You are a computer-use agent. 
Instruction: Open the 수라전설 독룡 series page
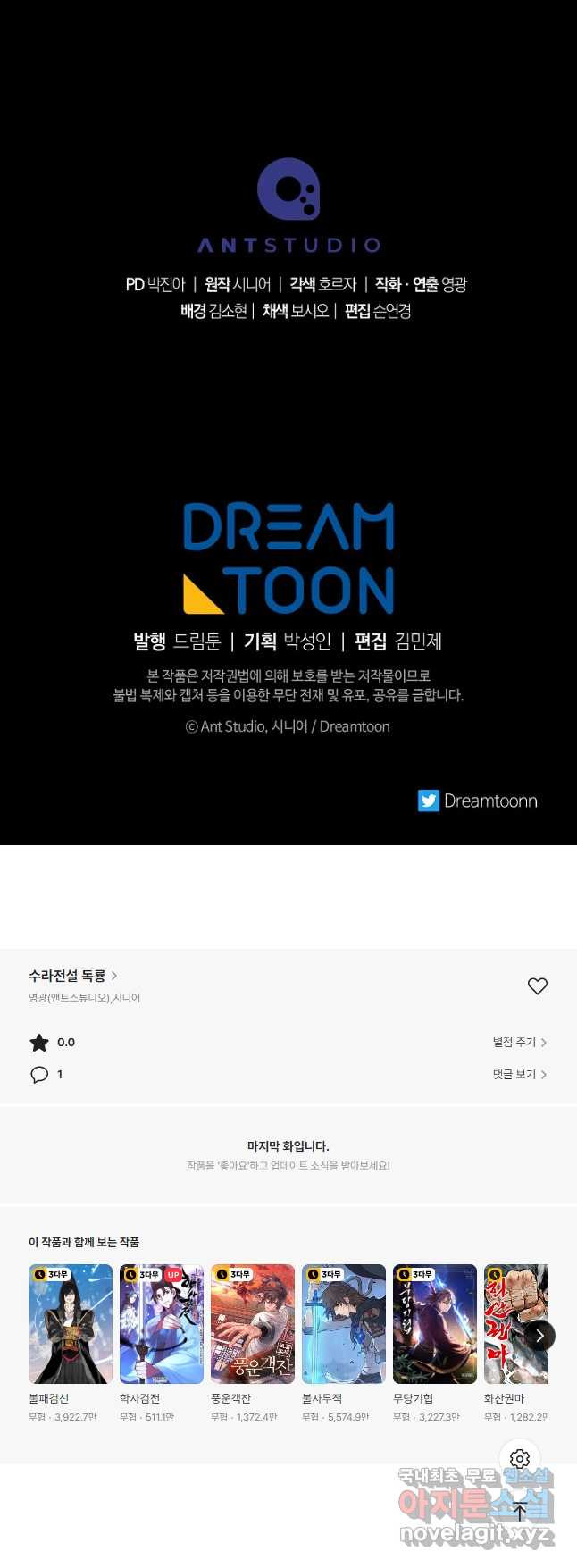(x=72, y=976)
